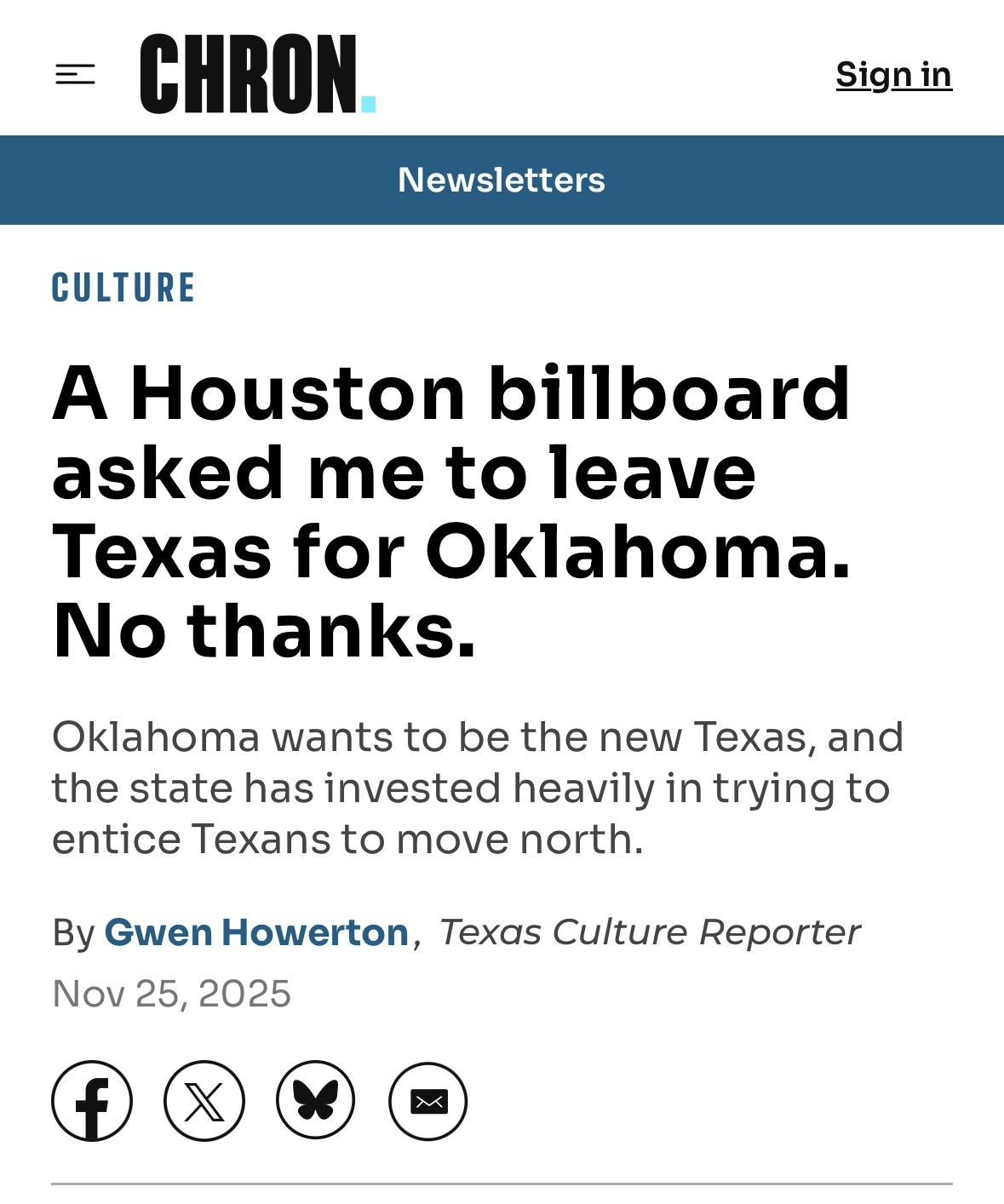Share the article on Facebook
Image resolution: width=1004 pixels, height=1204 pixels.
[92, 1101]
